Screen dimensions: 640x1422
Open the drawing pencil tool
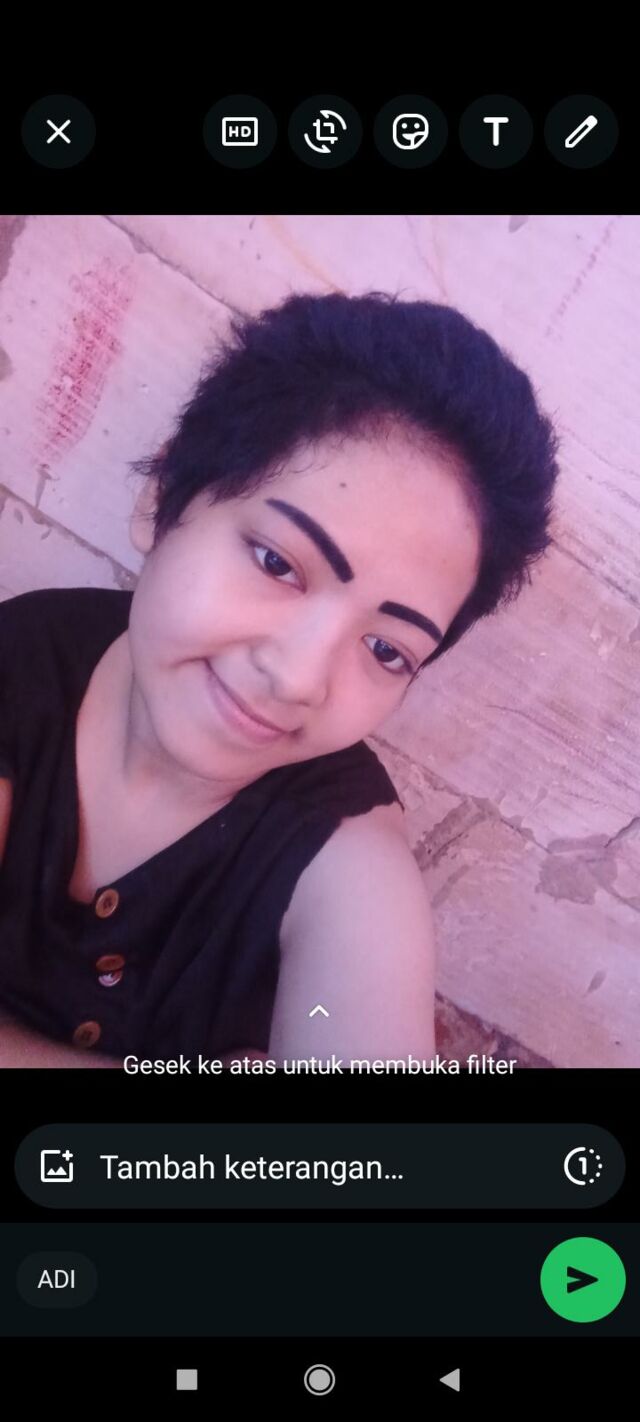pyautogui.click(x=581, y=132)
